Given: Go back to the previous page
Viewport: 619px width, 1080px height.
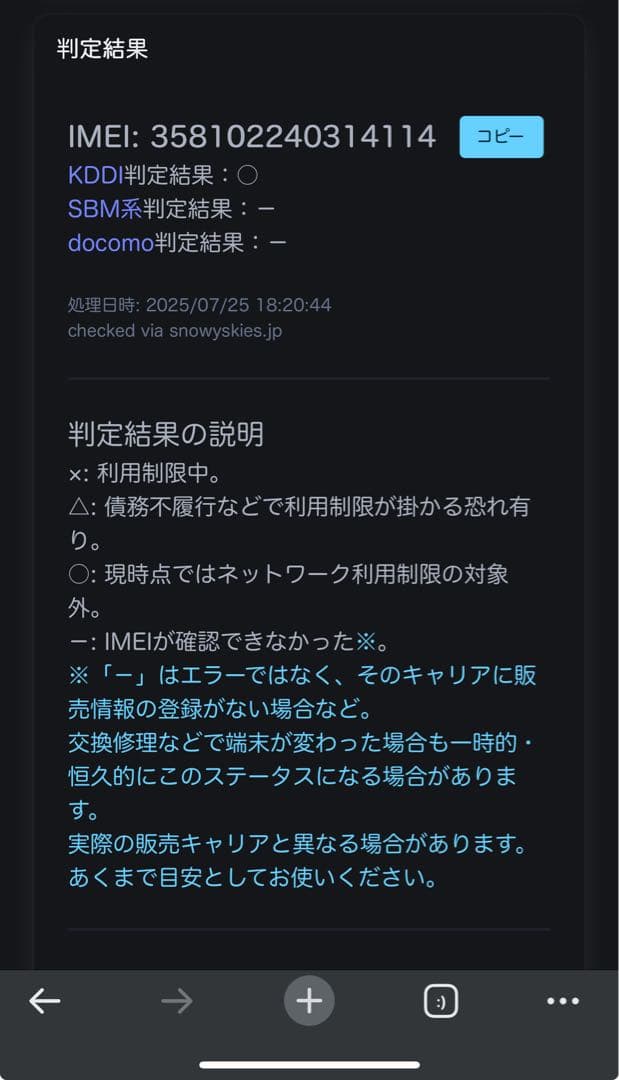Looking at the screenshot, I should click(45, 1001).
